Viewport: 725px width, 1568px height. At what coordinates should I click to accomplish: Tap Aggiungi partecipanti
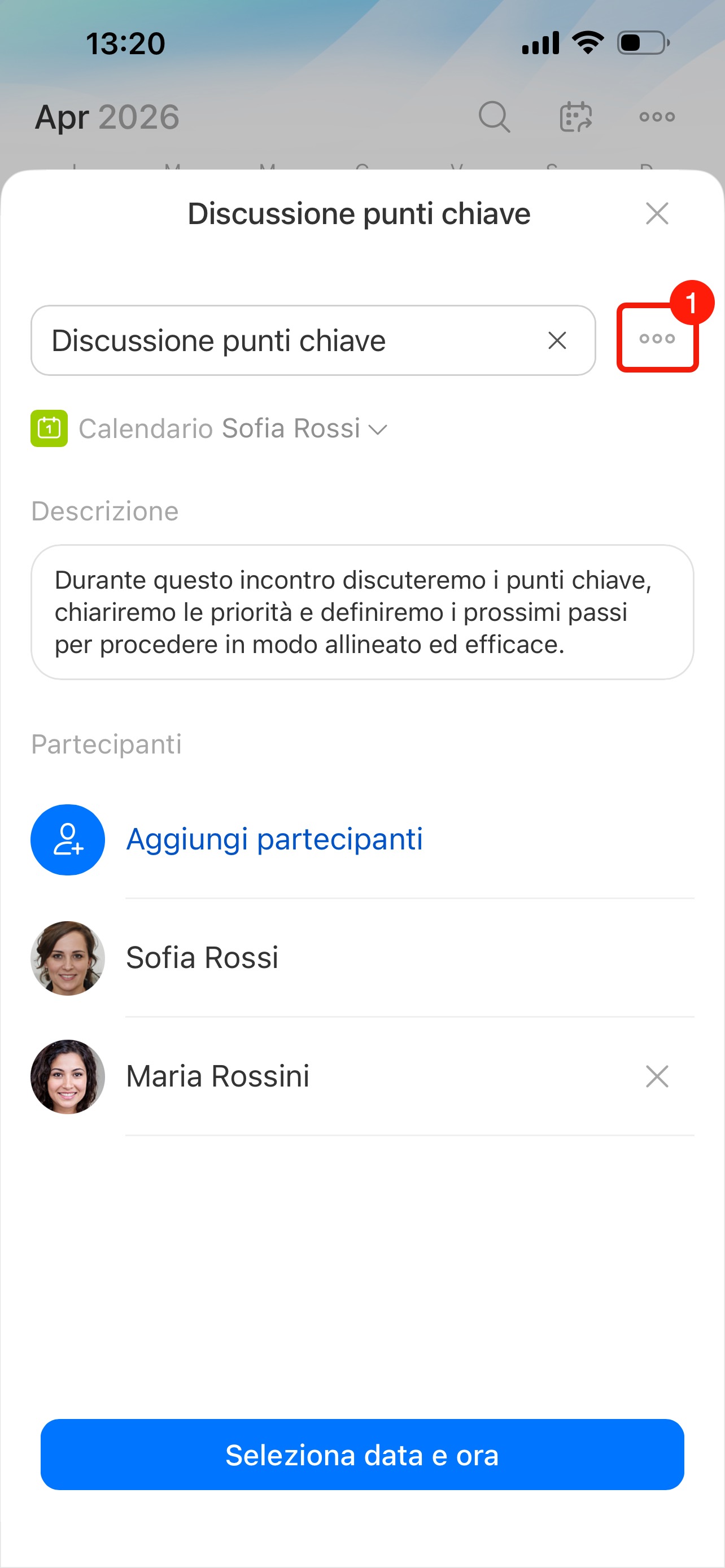click(x=274, y=839)
